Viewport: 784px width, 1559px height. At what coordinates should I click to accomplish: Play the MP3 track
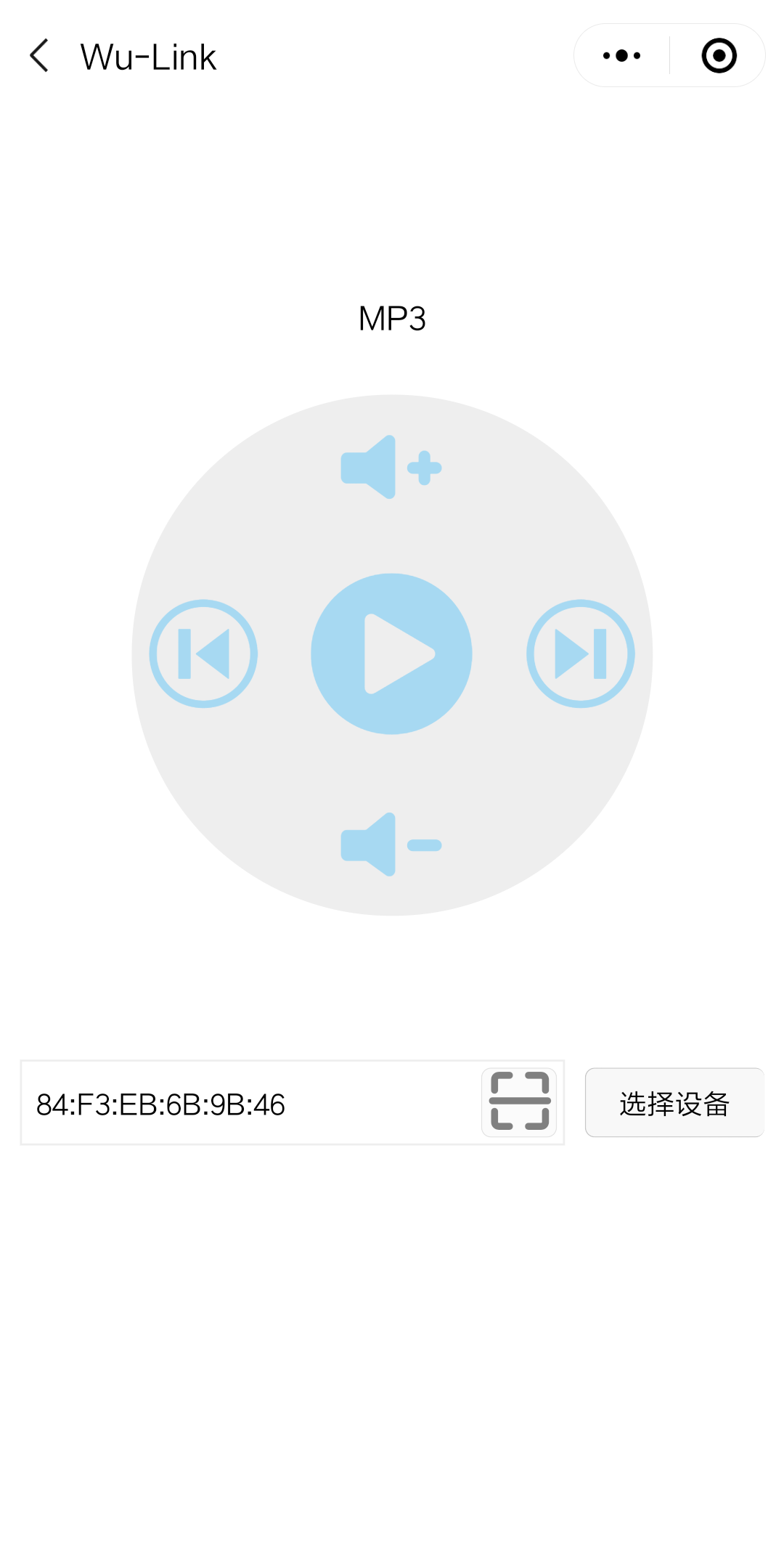[391, 654]
